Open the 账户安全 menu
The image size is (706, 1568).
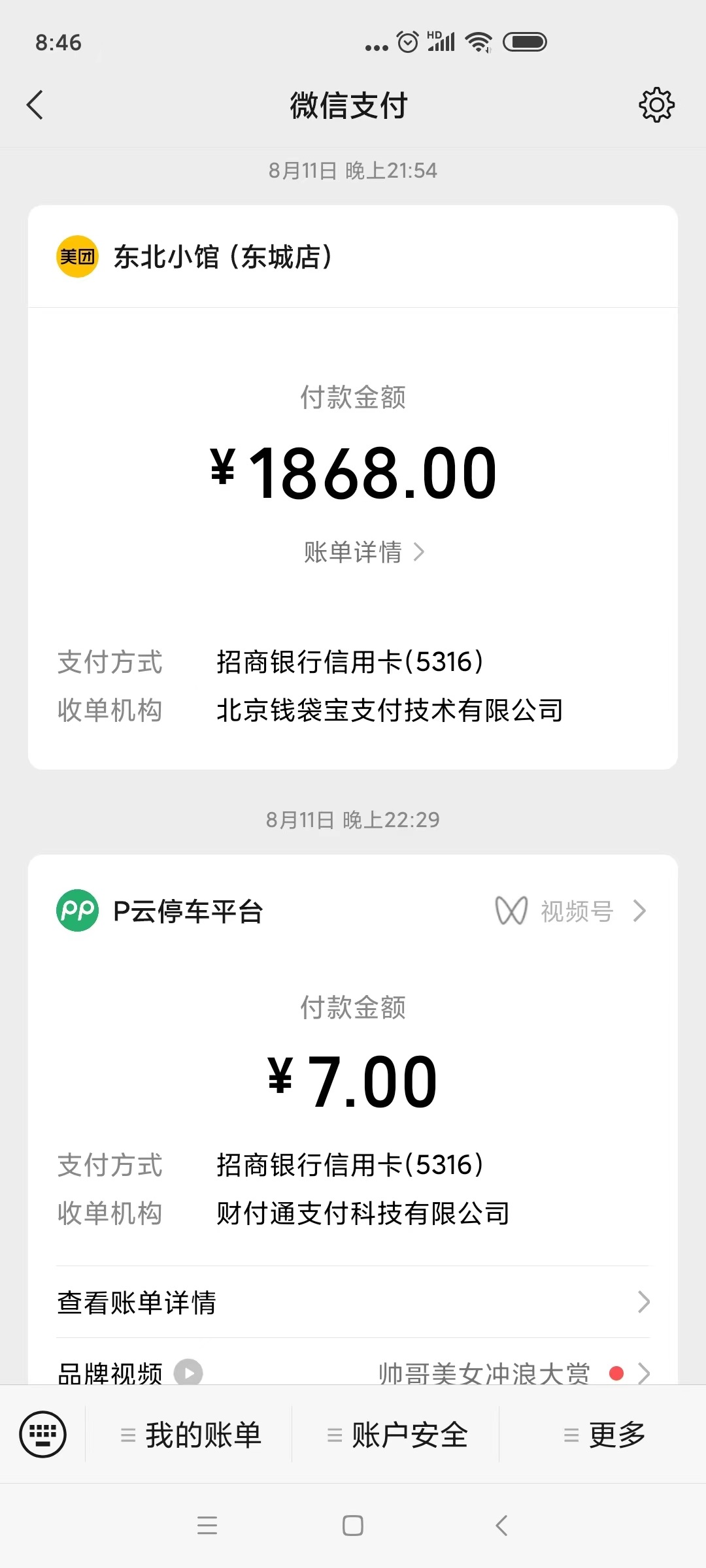(396, 1435)
